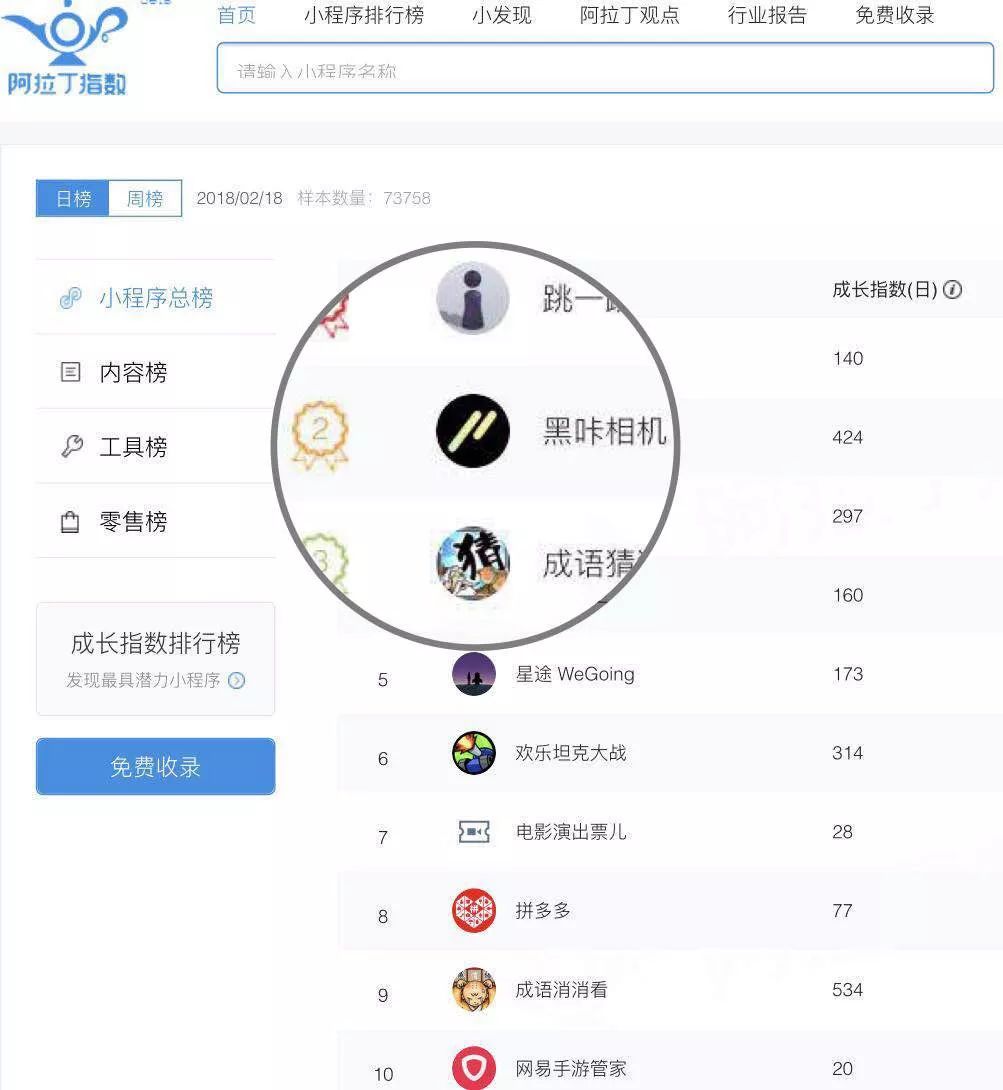Open the 星途 WeGoing entry

pyautogui.click(x=574, y=674)
